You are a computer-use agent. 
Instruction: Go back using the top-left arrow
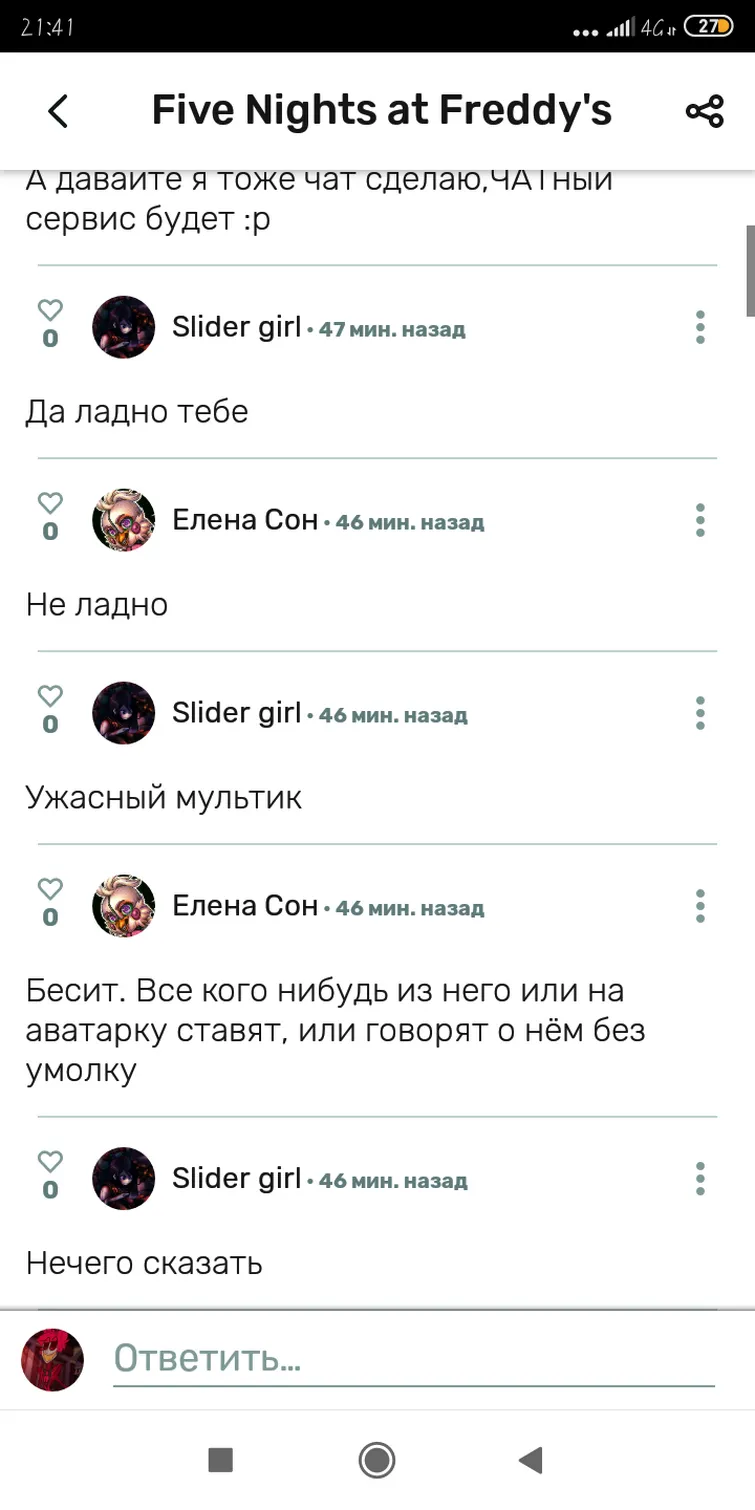coord(58,111)
